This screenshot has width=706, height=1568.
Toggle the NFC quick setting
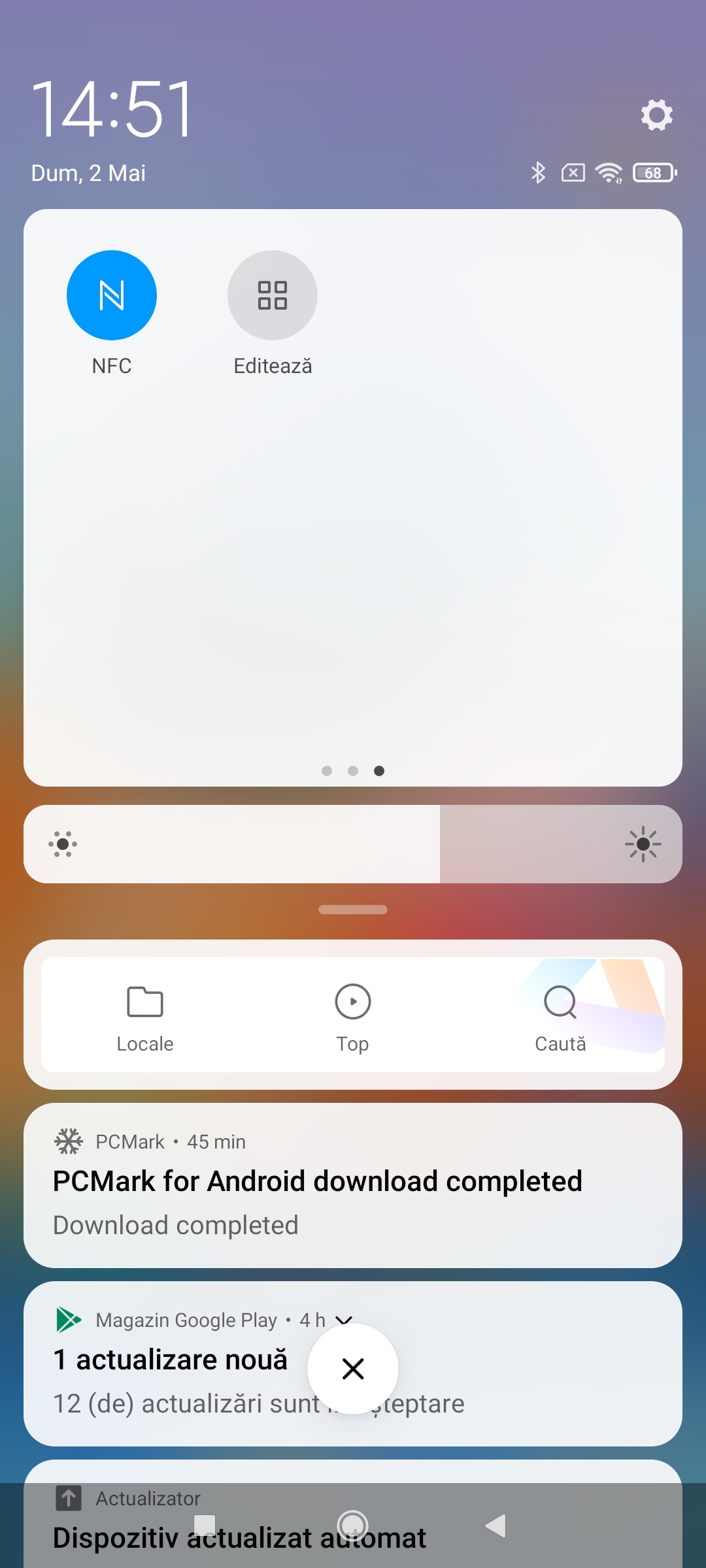pos(112,295)
